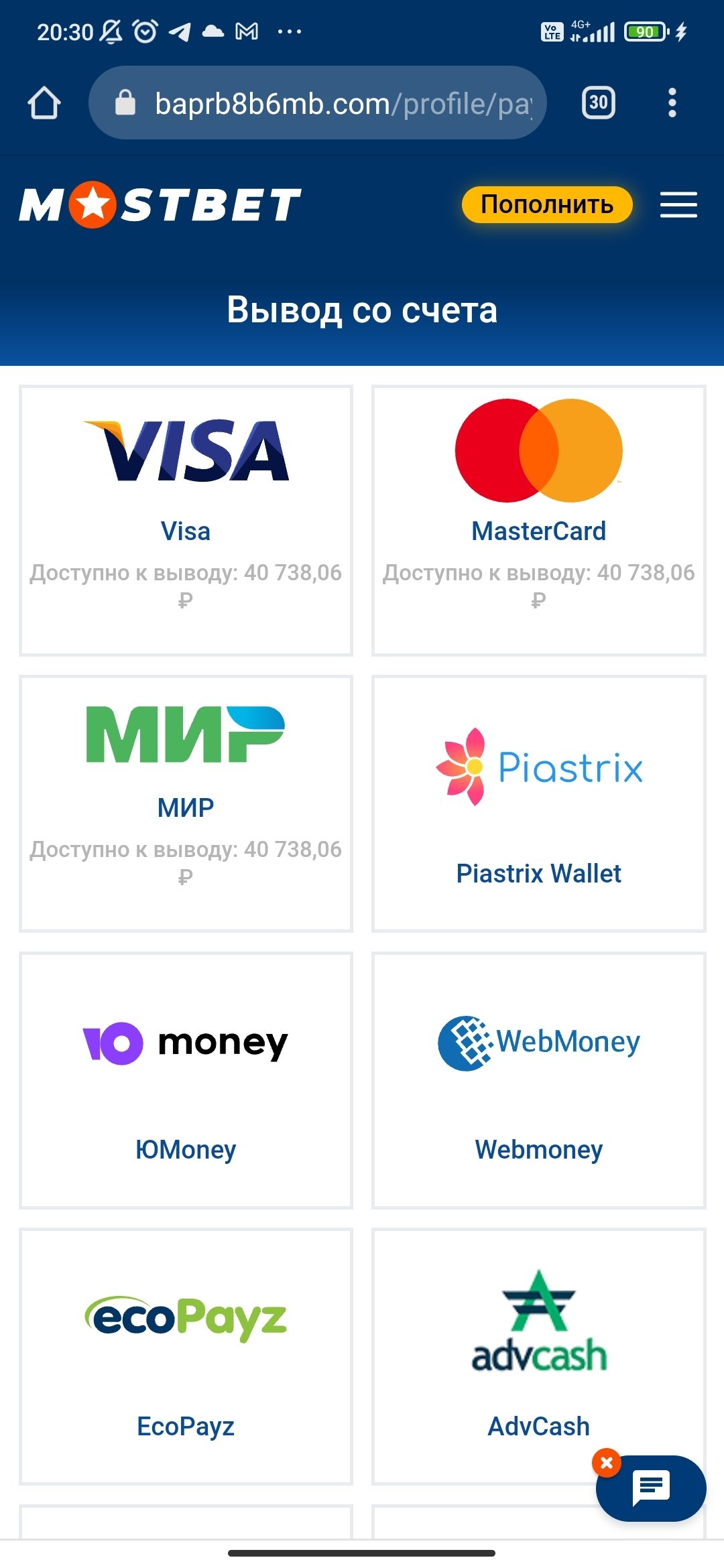Open the browser overflow menu
This screenshot has width=724, height=1568.
tap(672, 103)
